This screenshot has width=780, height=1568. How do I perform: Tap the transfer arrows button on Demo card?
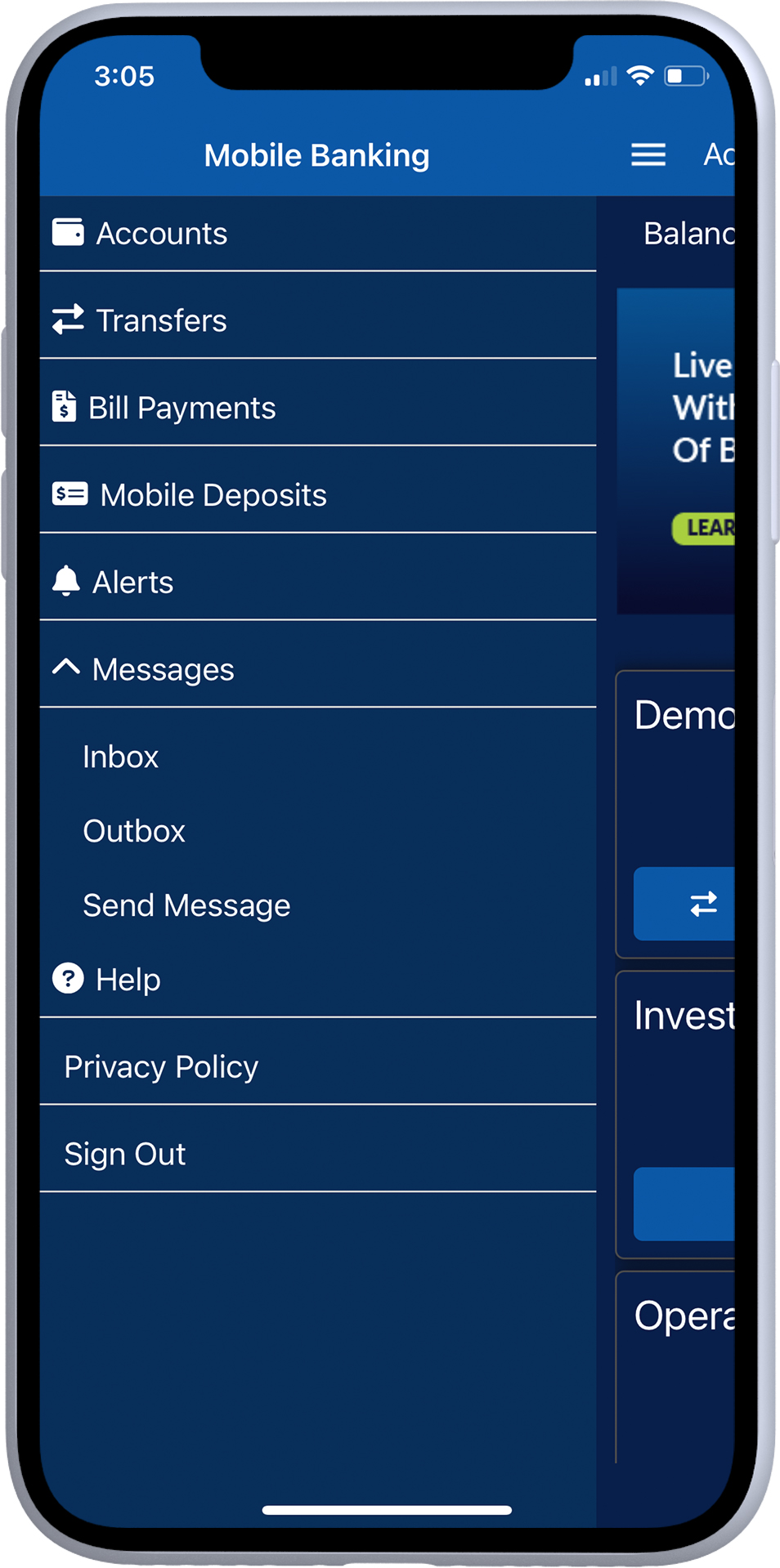[685, 904]
